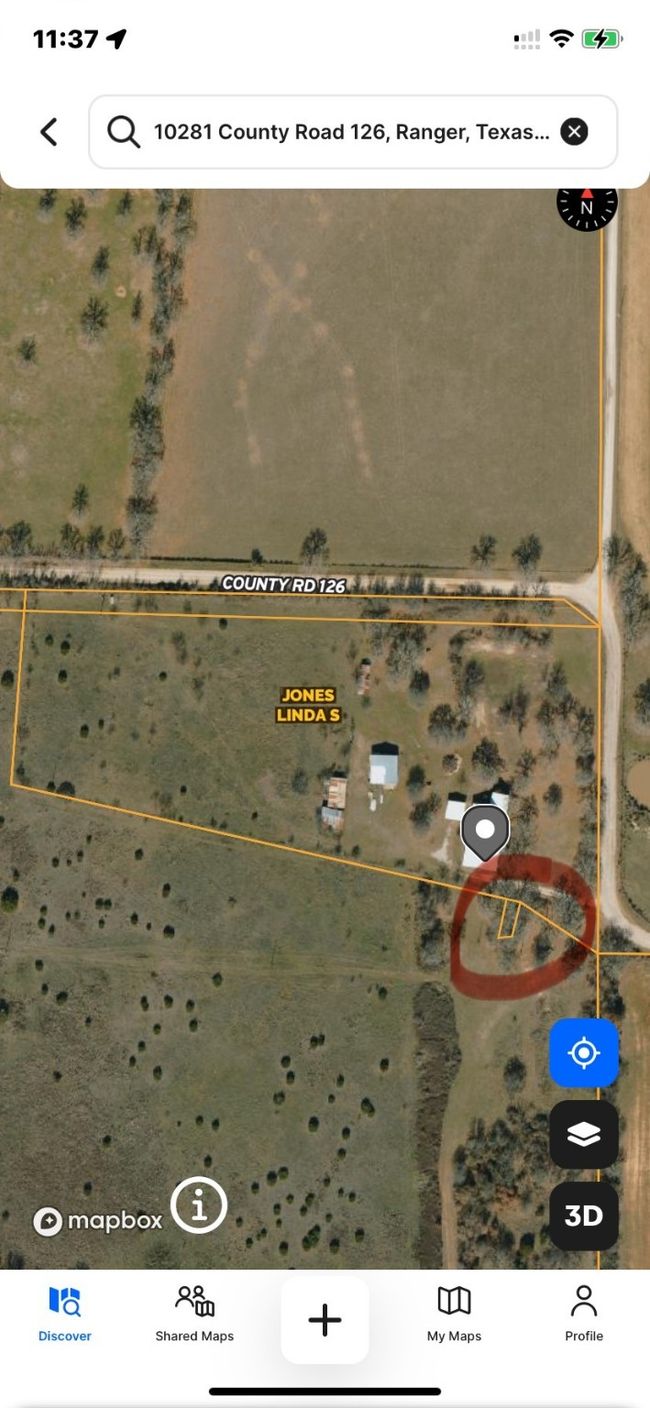Open the Mapbox info icon
Image resolution: width=650 pixels, height=1408 pixels.
coord(199,1206)
